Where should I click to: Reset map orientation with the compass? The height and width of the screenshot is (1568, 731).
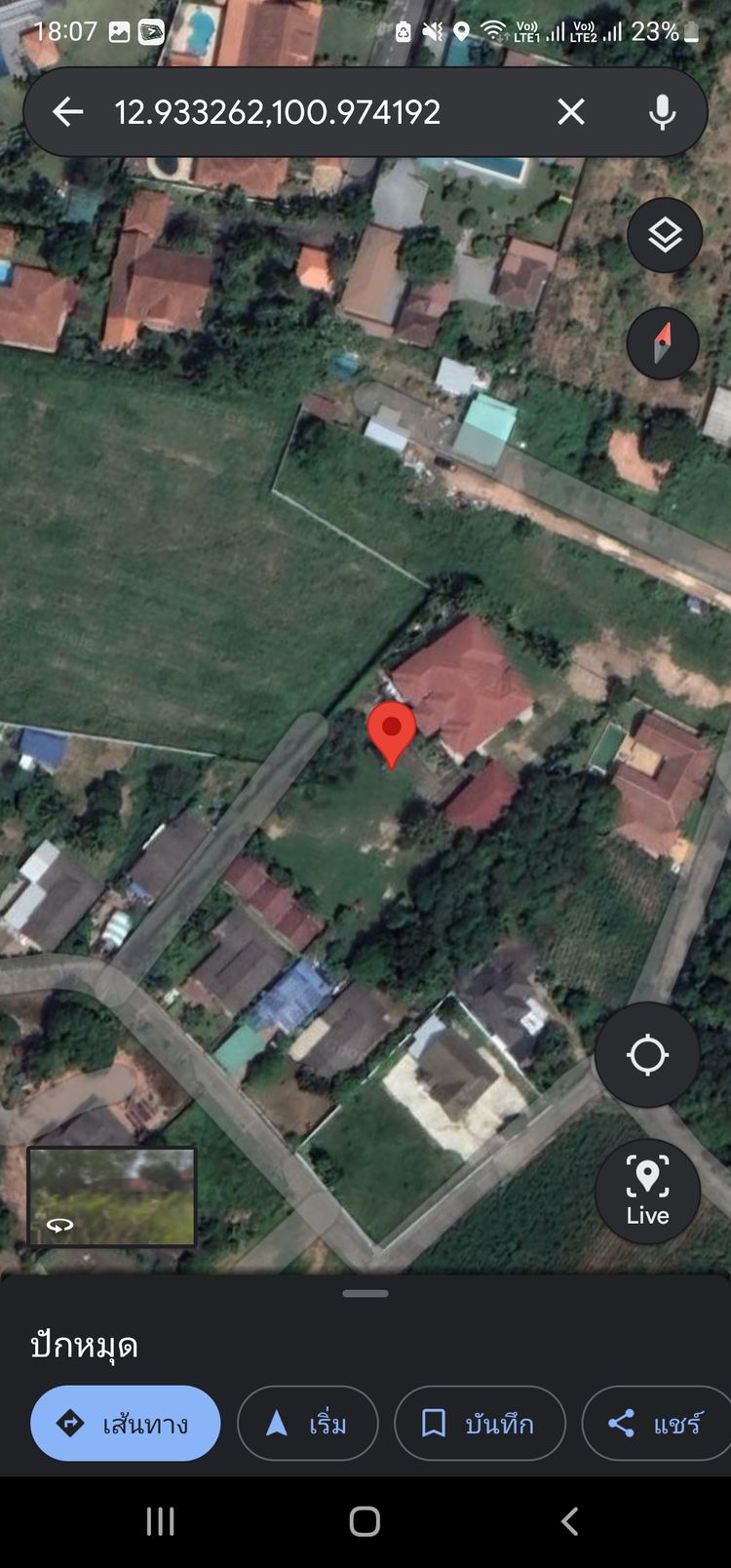[663, 343]
